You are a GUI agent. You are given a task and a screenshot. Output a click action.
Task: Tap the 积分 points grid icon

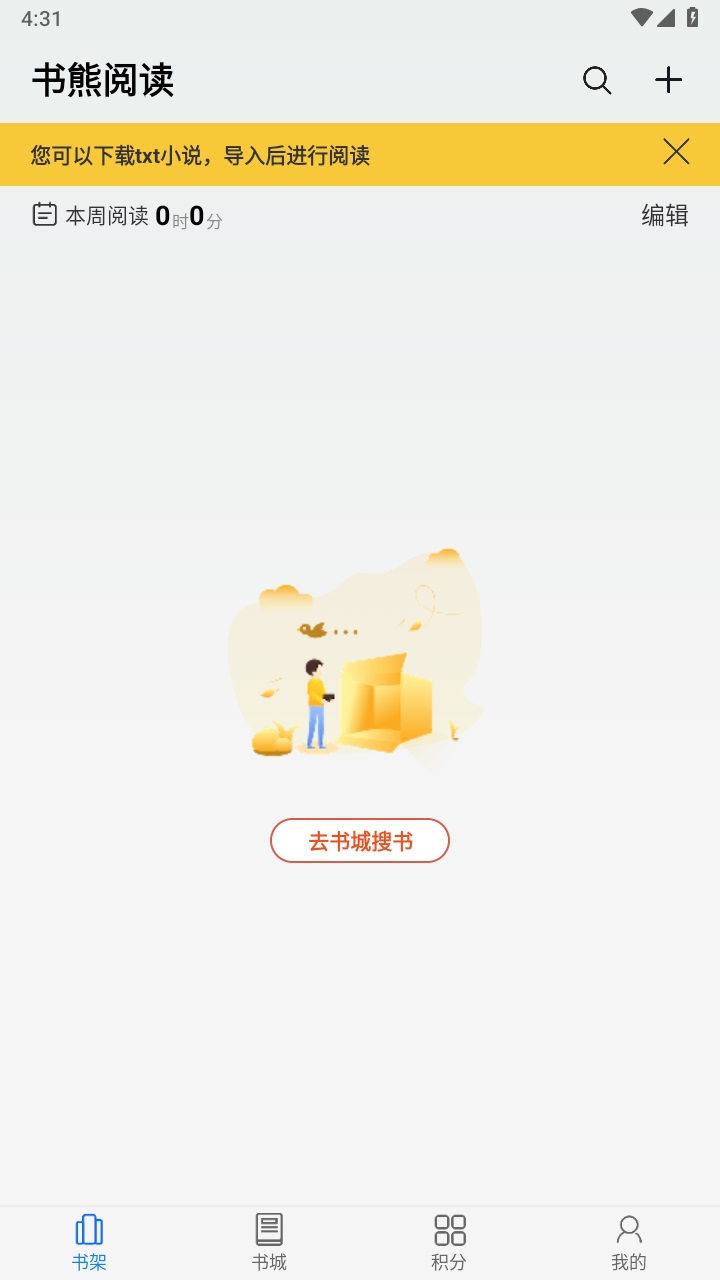pyautogui.click(x=450, y=1228)
